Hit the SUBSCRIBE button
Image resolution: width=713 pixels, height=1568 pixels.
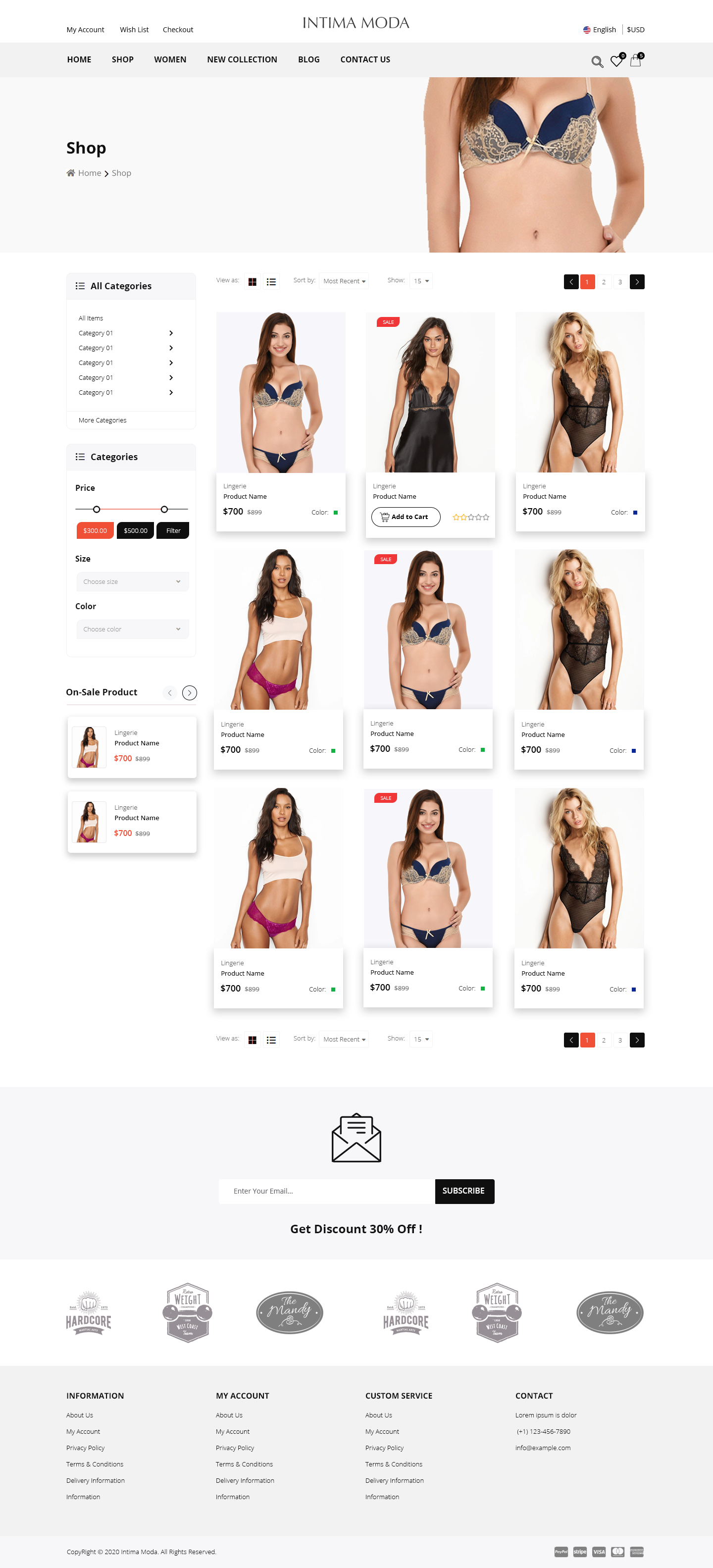point(463,1191)
